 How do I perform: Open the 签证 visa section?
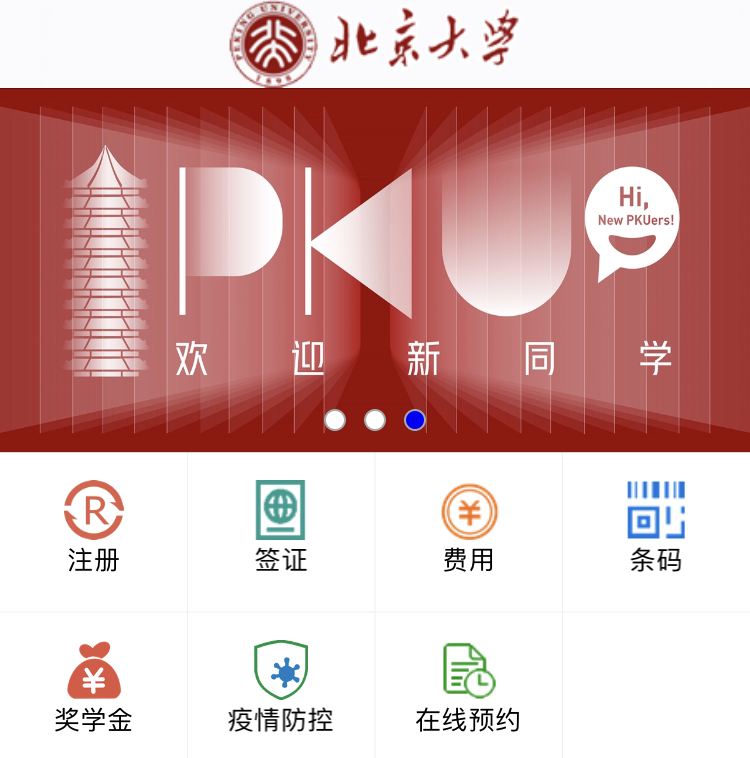pyautogui.click(x=281, y=528)
